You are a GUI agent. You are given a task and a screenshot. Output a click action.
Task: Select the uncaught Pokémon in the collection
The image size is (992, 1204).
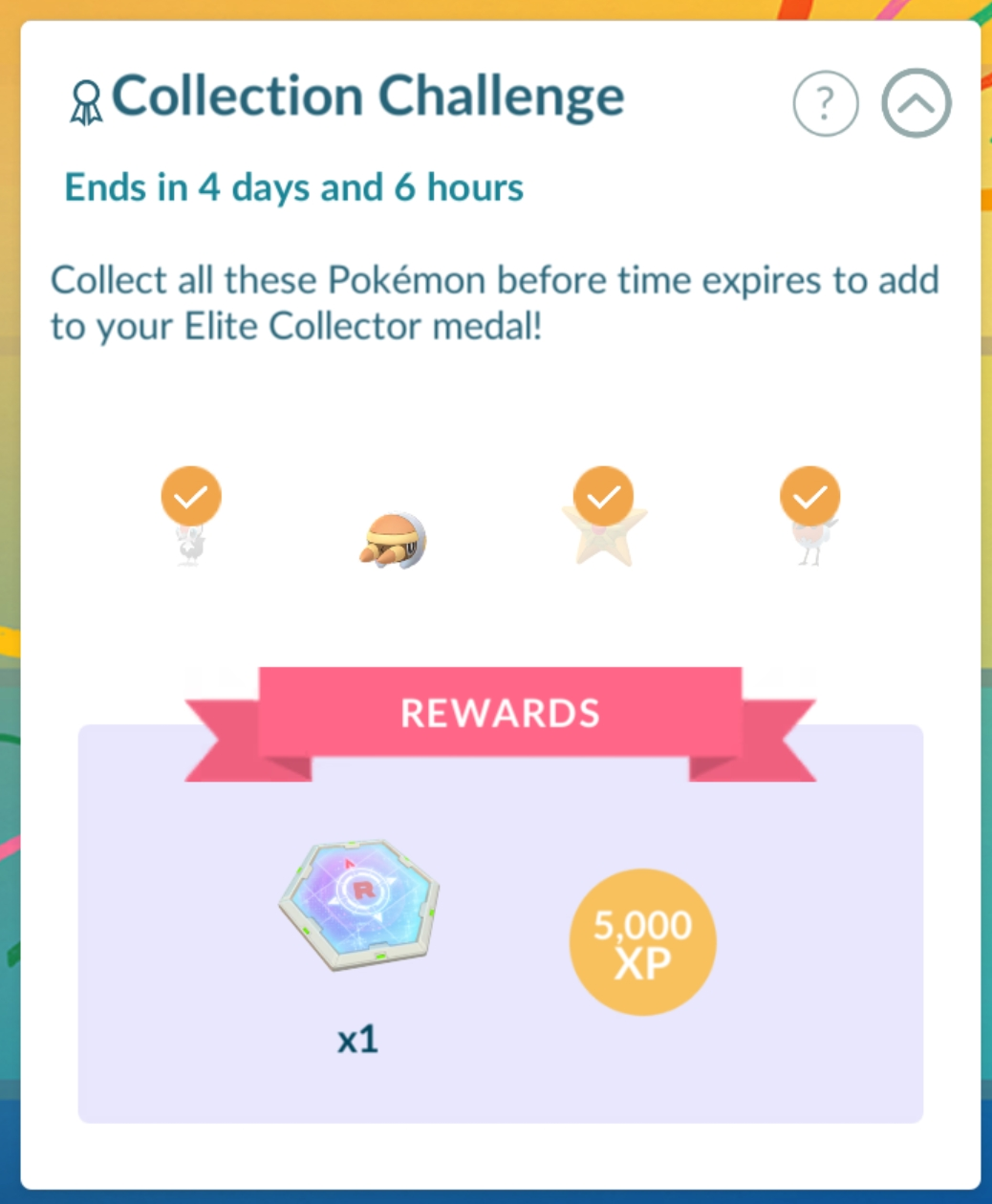[393, 541]
